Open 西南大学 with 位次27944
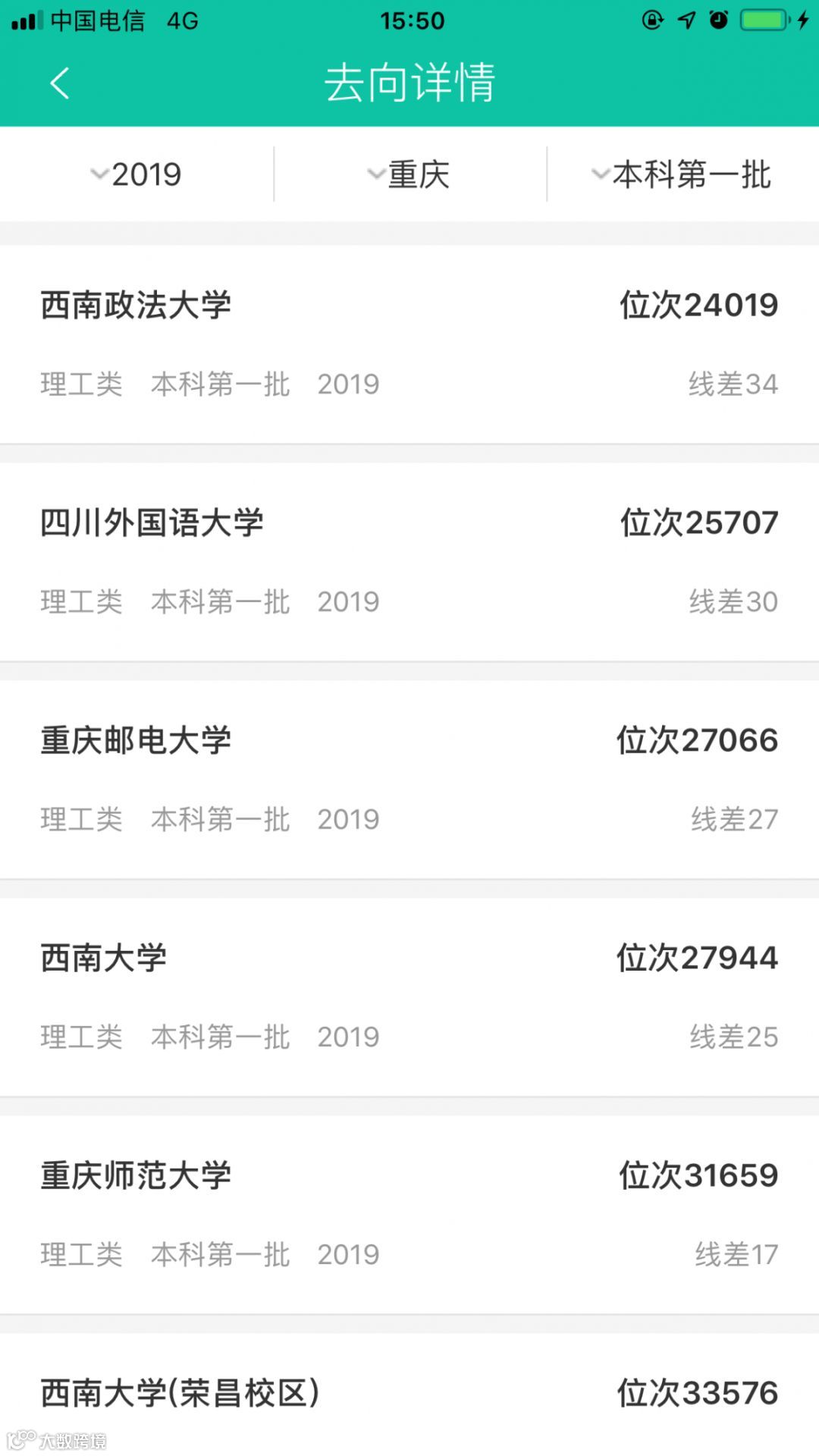 point(409,996)
